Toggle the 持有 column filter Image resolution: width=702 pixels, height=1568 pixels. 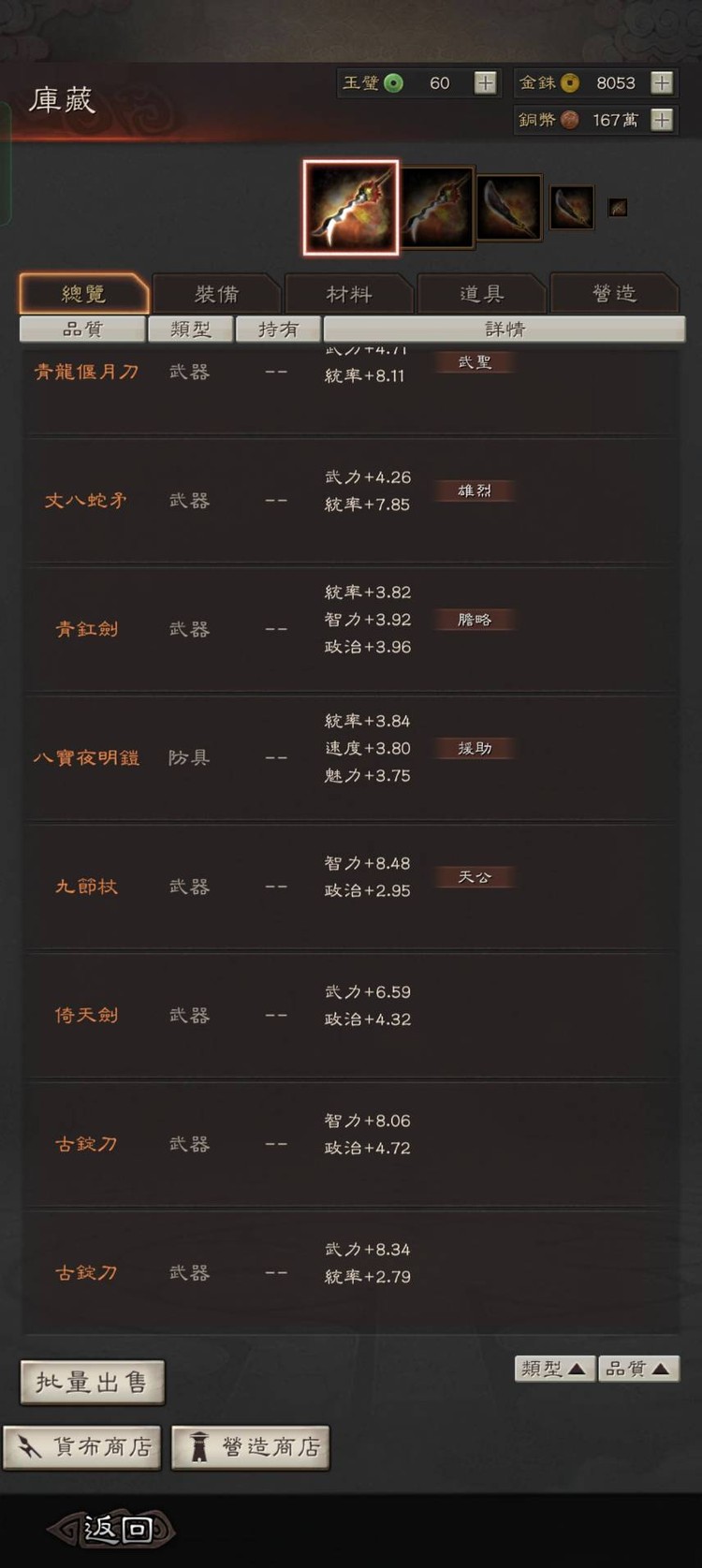(x=277, y=329)
